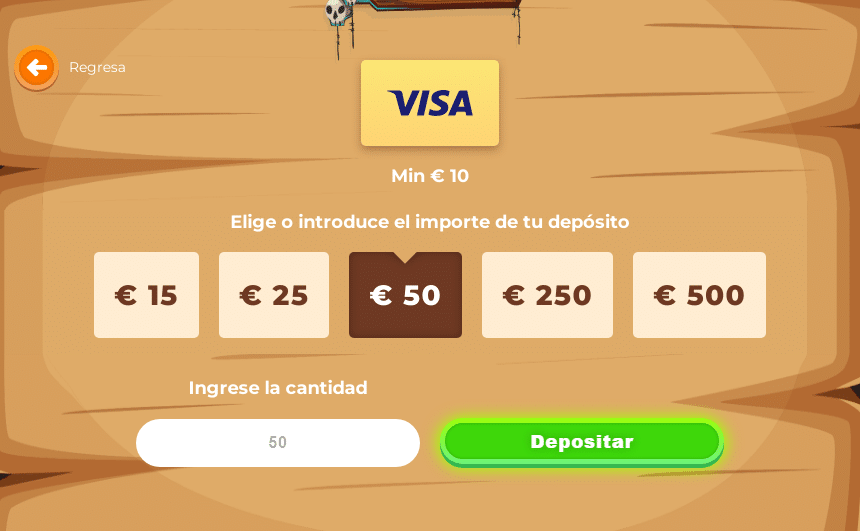Pick the € 500 deposit amount

[699, 295]
